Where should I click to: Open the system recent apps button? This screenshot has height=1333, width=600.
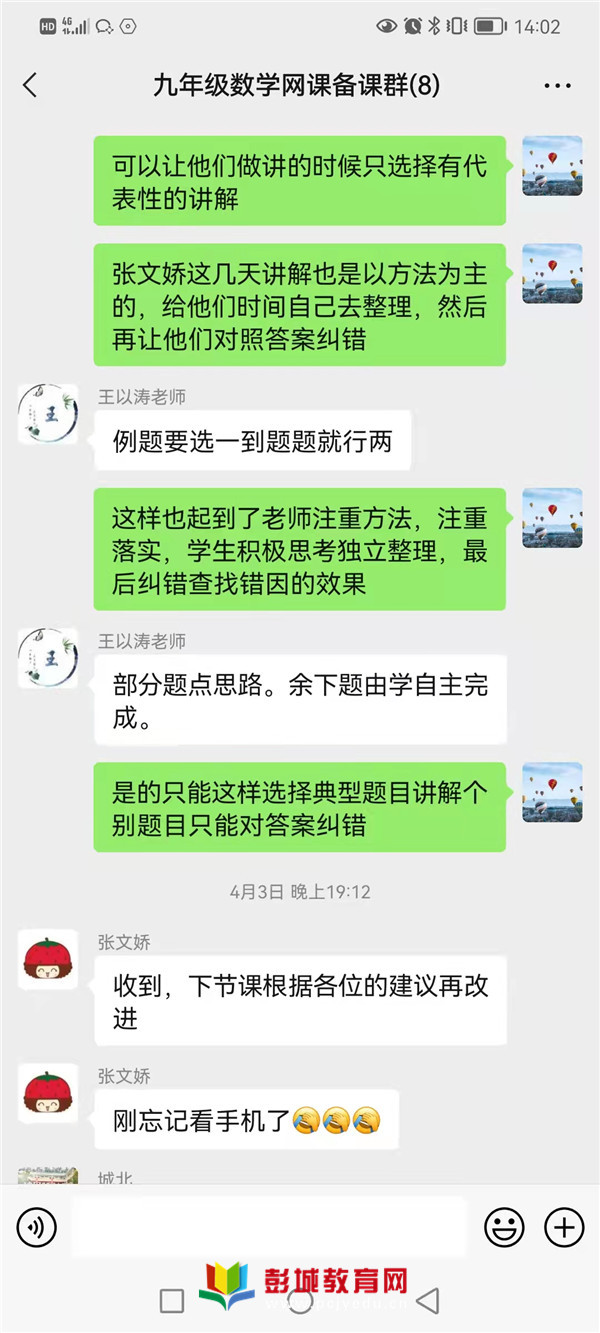(172, 1300)
